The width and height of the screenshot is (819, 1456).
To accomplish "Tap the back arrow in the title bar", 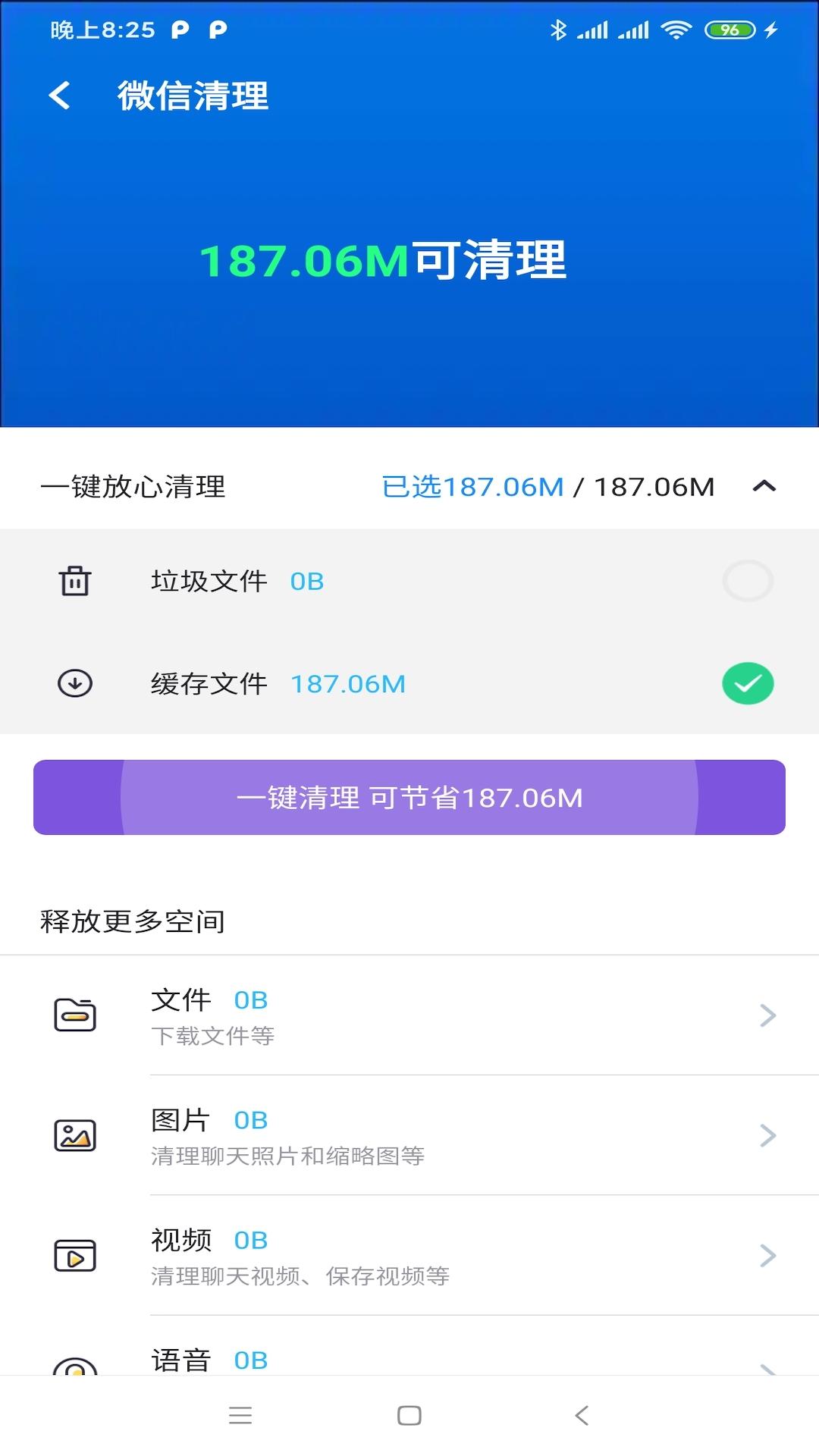I will [58, 96].
